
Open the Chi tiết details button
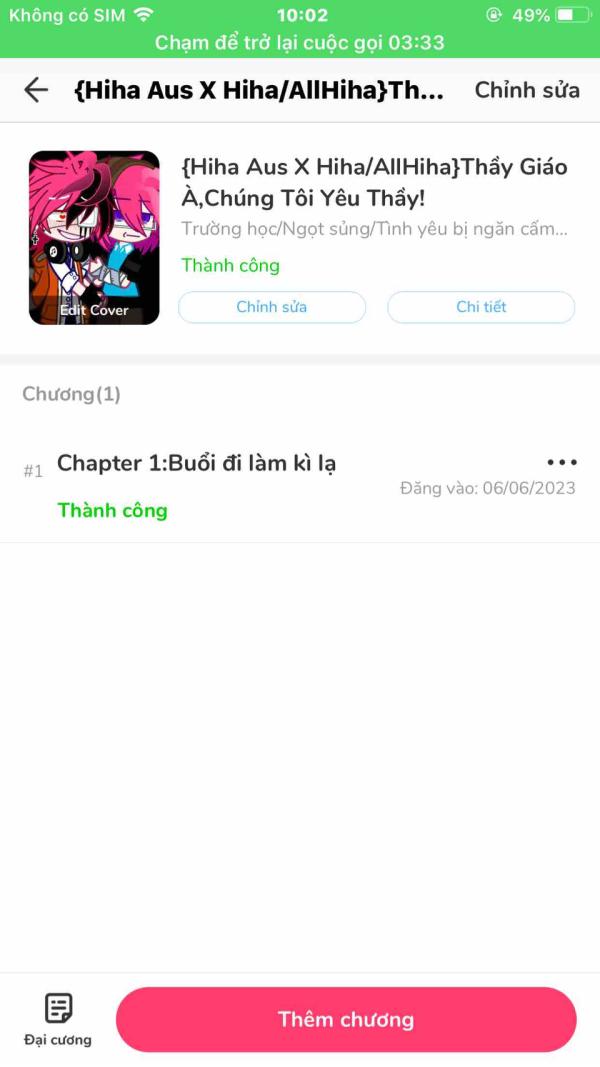[481, 307]
